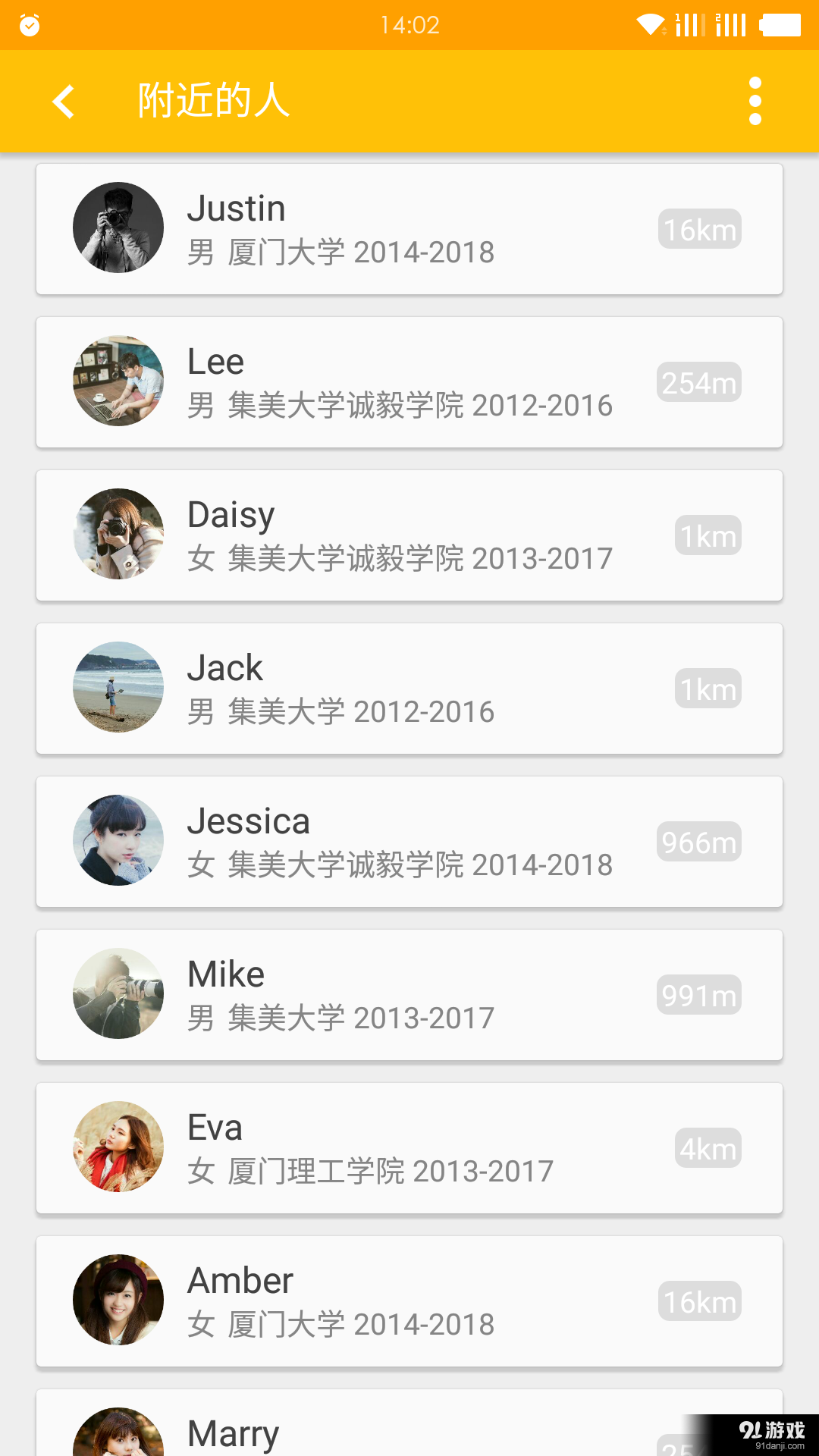Open the overflow menu with three dots
819x1456 pixels.
click(755, 100)
